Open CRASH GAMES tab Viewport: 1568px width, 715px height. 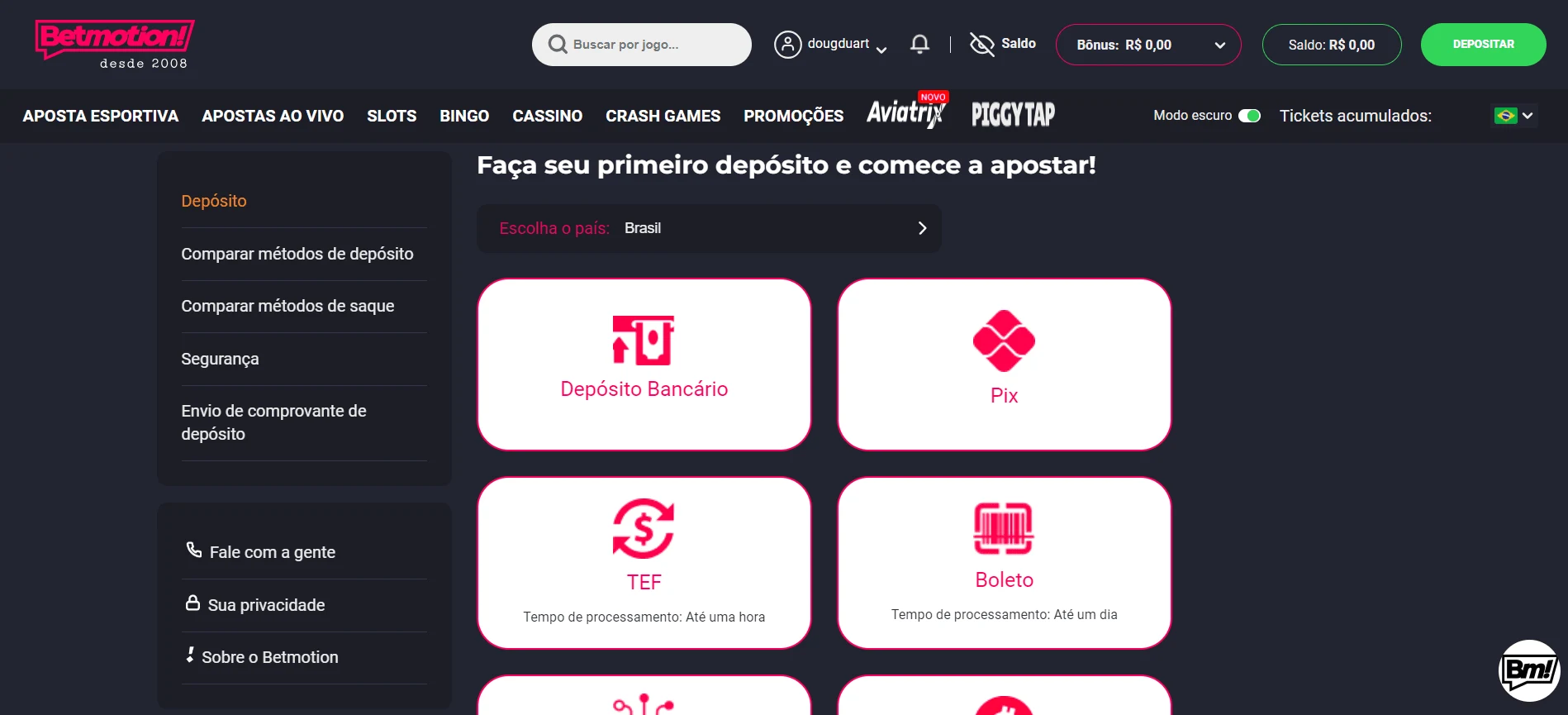pyautogui.click(x=663, y=117)
